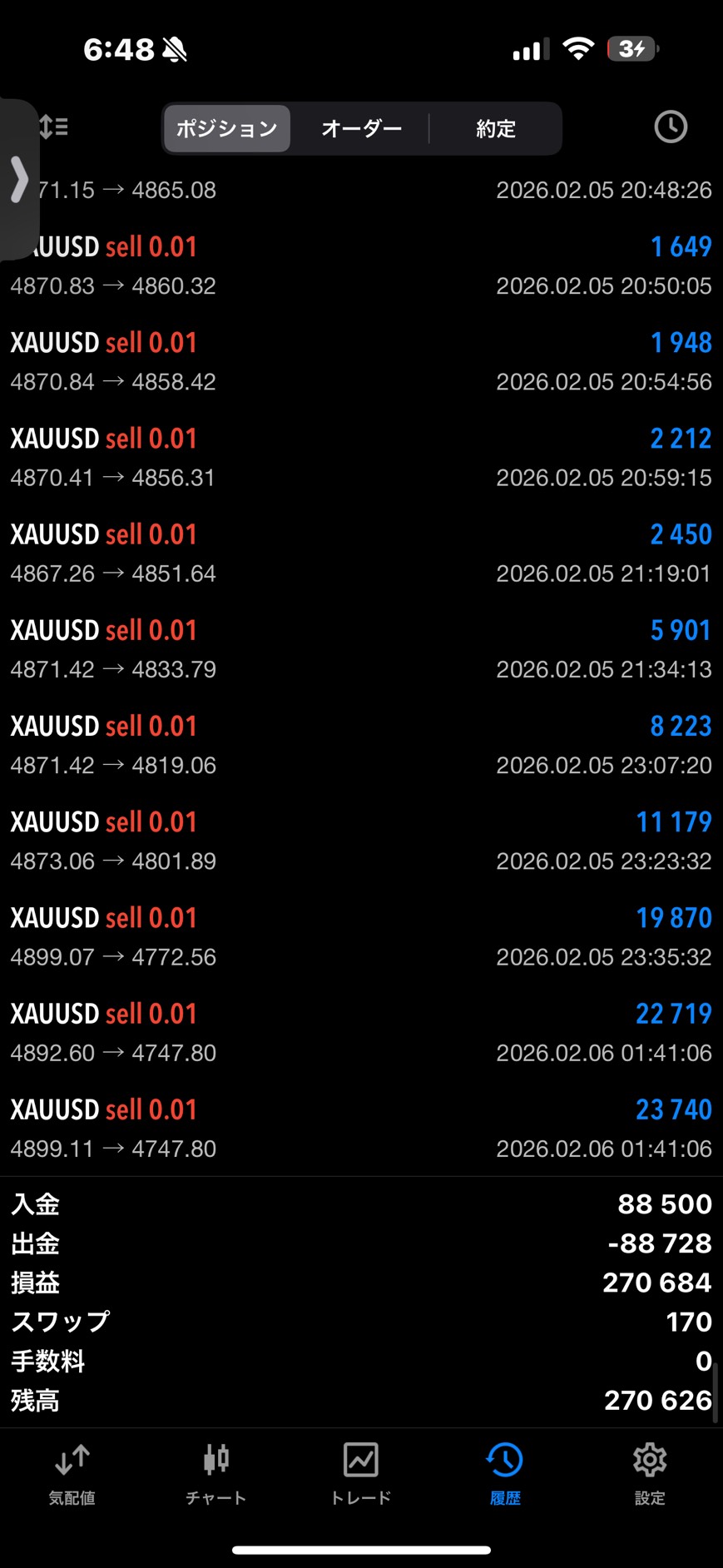The height and width of the screenshot is (1568, 723).
Task: Switch to the ポジション segment
Action: coord(226,128)
